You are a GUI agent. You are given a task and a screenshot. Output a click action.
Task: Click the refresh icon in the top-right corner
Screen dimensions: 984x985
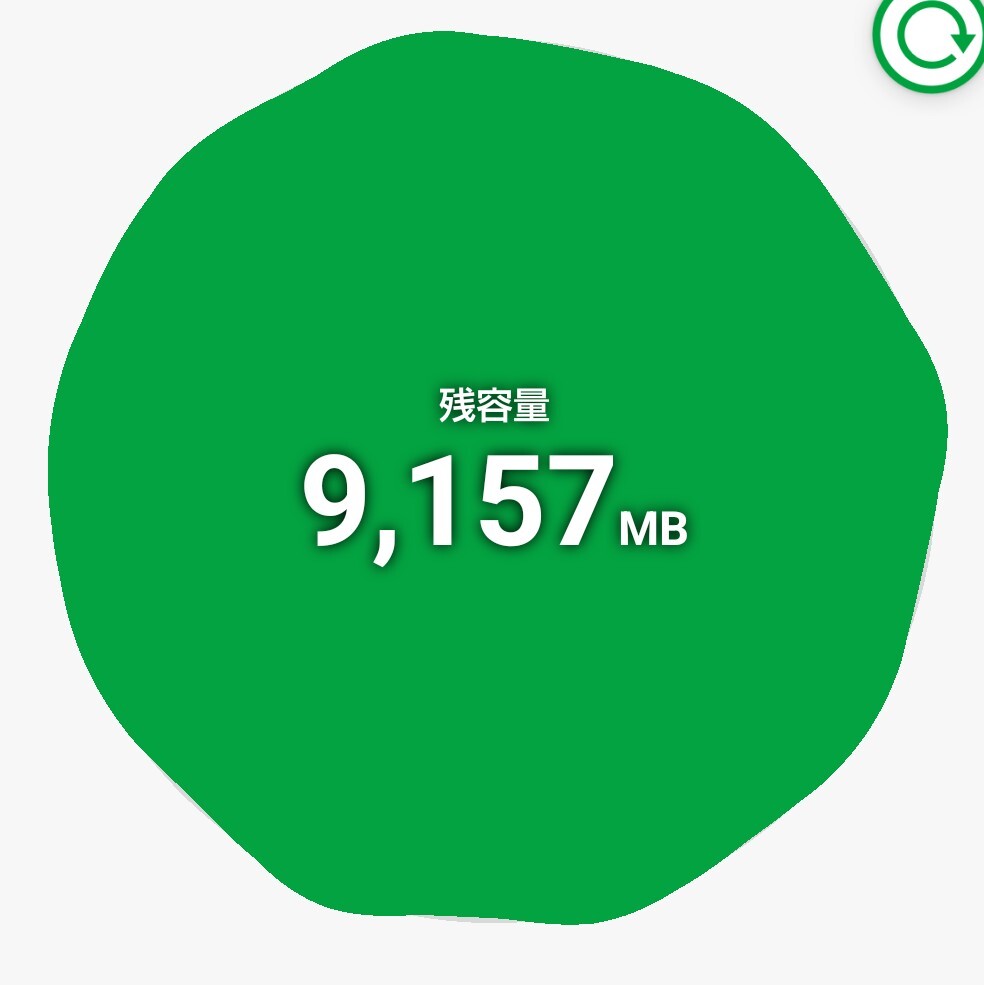click(930, 45)
